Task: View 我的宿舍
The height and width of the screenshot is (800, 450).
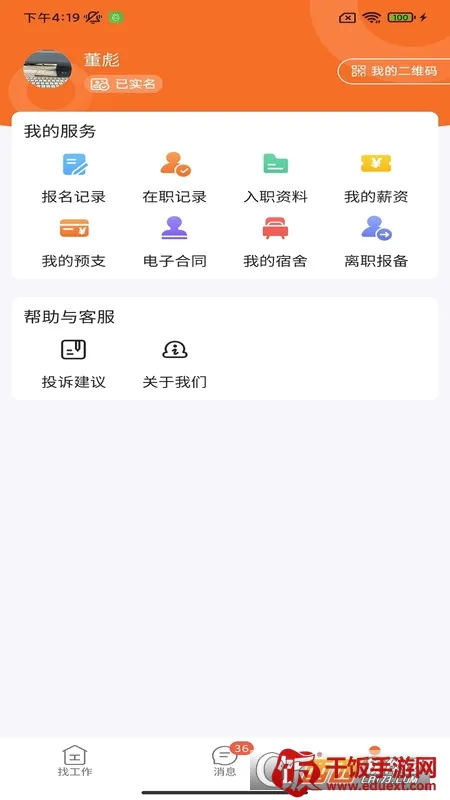Action: click(276, 242)
